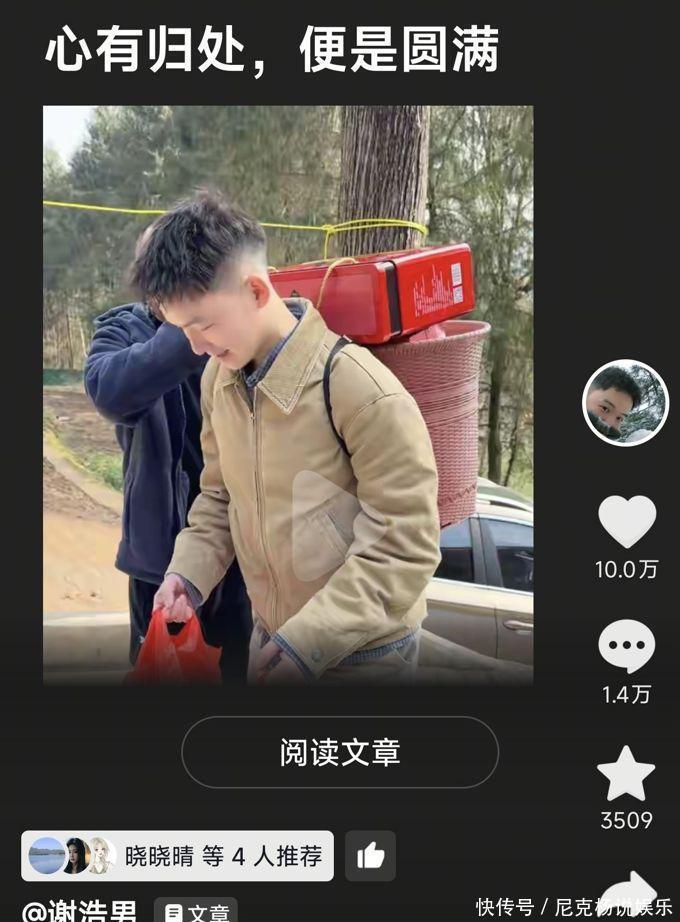Favorite this post with the star icon
This screenshot has width=680, height=922.
click(x=626, y=774)
